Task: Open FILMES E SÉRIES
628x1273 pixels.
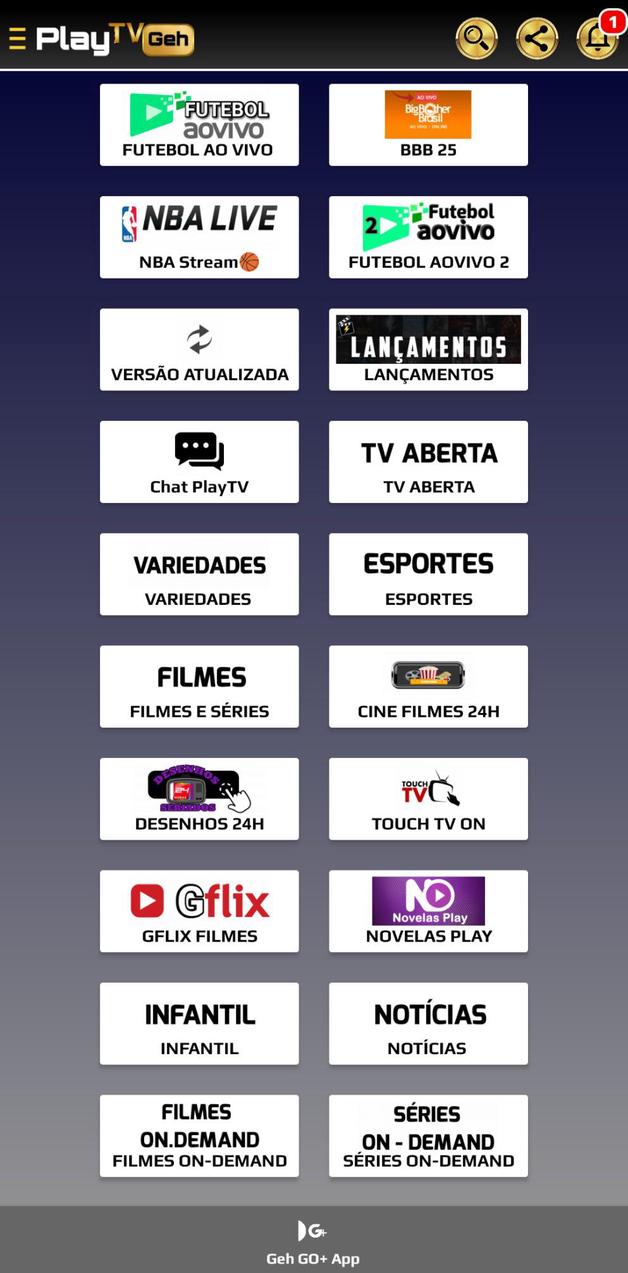Action: pos(199,686)
